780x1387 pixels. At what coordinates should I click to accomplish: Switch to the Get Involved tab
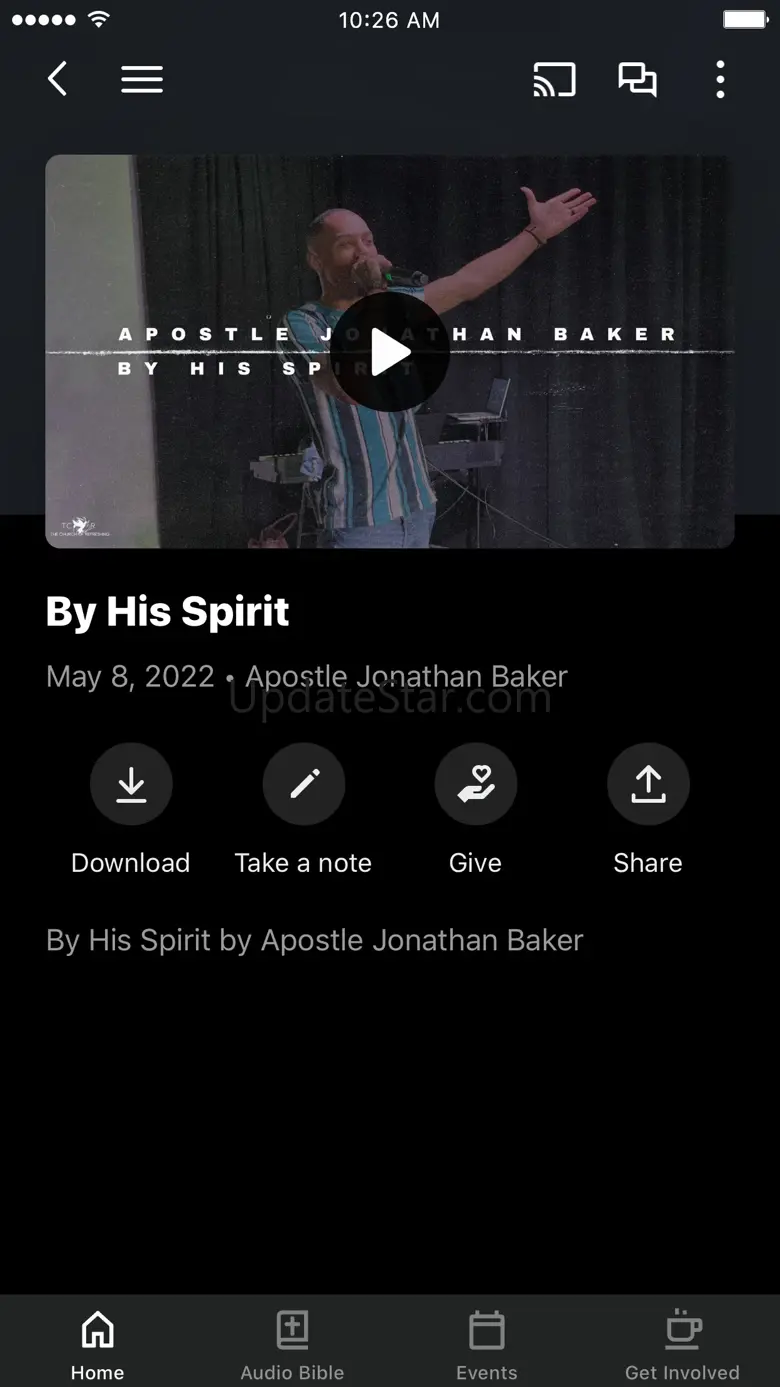click(x=683, y=1343)
